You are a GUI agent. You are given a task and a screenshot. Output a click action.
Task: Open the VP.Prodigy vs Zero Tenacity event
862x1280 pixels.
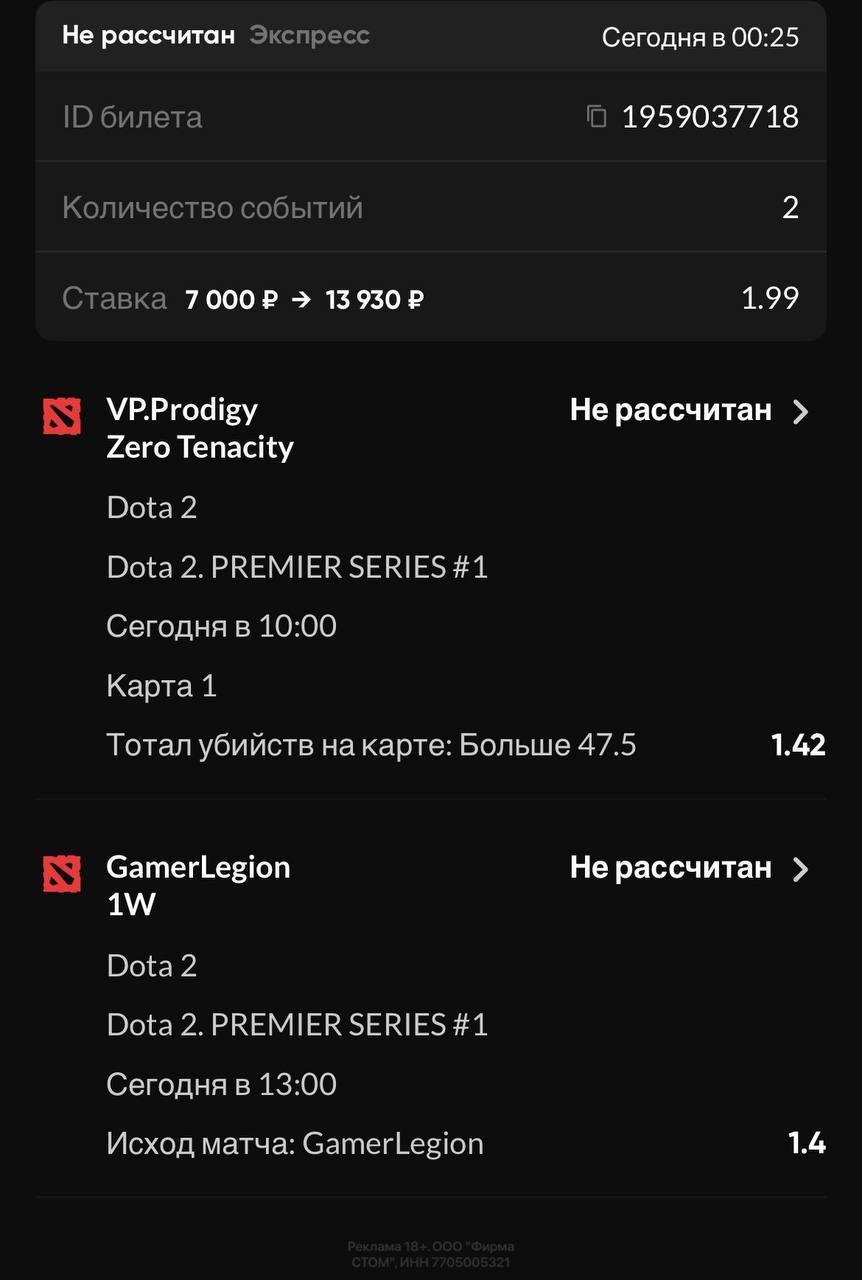click(799, 411)
